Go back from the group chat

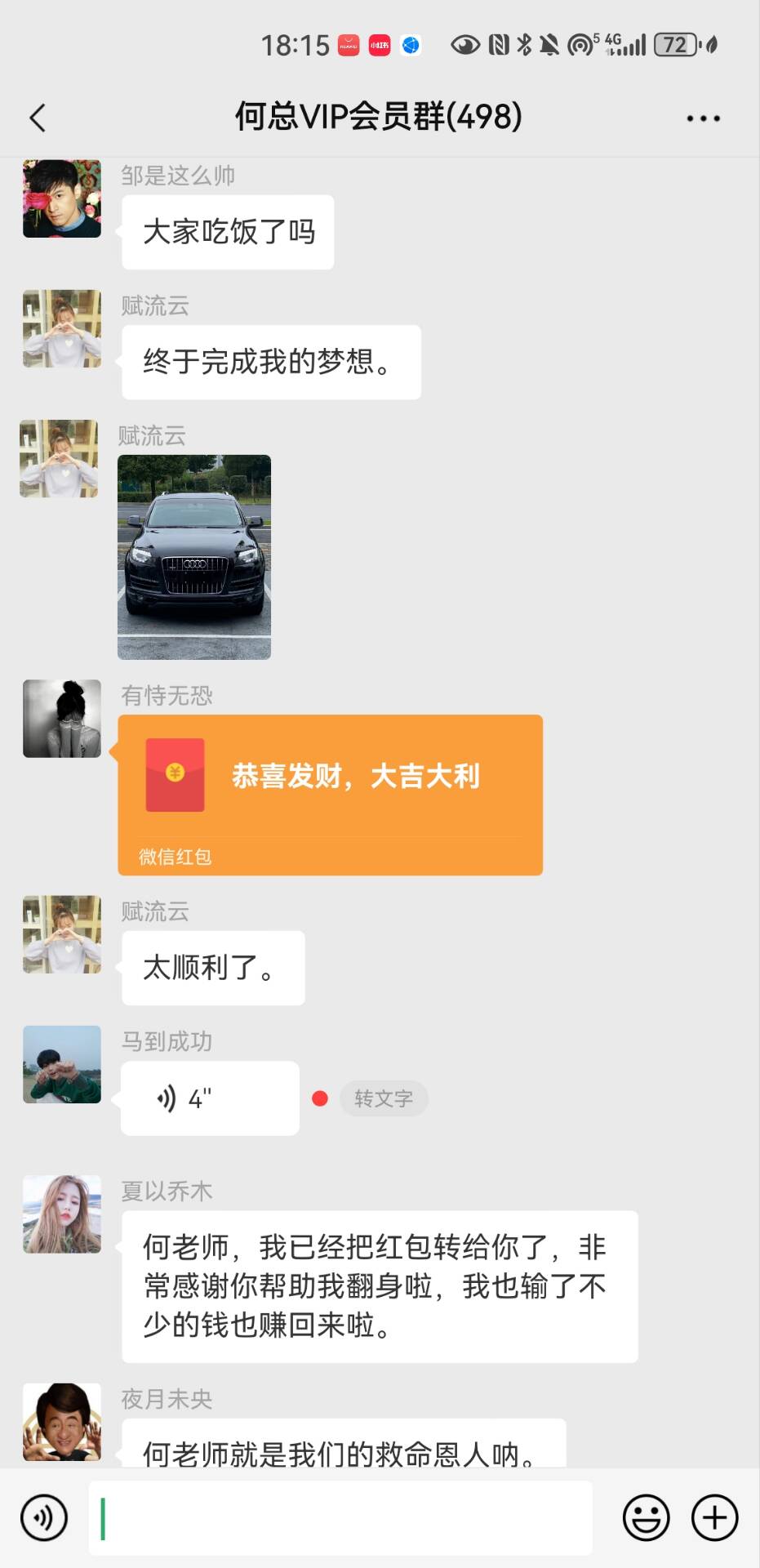(x=38, y=118)
